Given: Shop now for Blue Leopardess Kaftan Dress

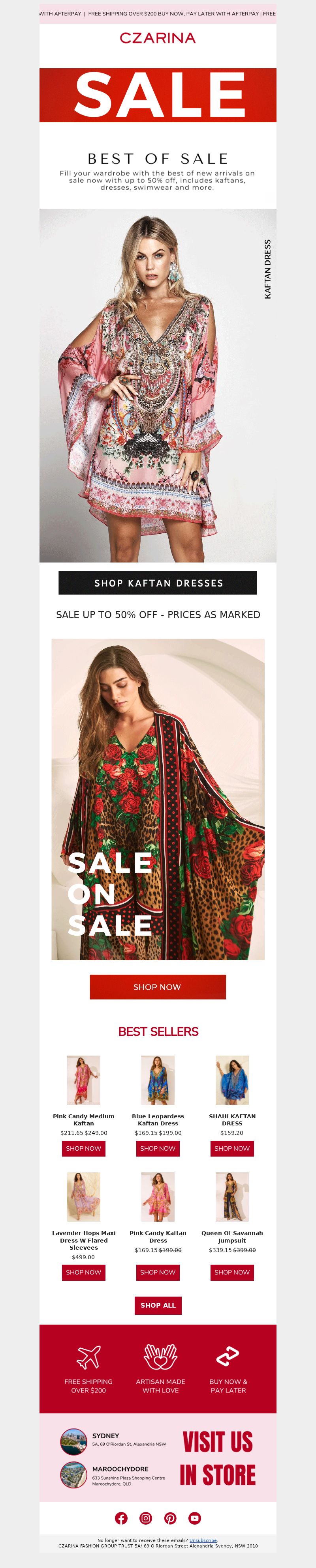Looking at the screenshot, I should click(x=157, y=1148).
